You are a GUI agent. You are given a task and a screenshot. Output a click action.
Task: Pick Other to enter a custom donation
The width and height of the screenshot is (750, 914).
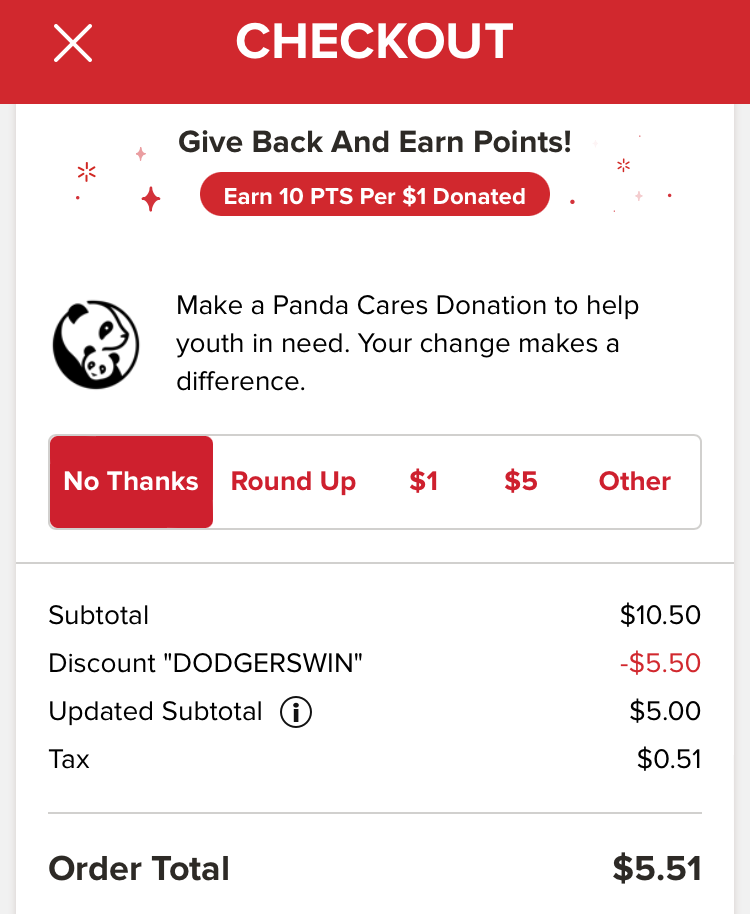coord(634,481)
